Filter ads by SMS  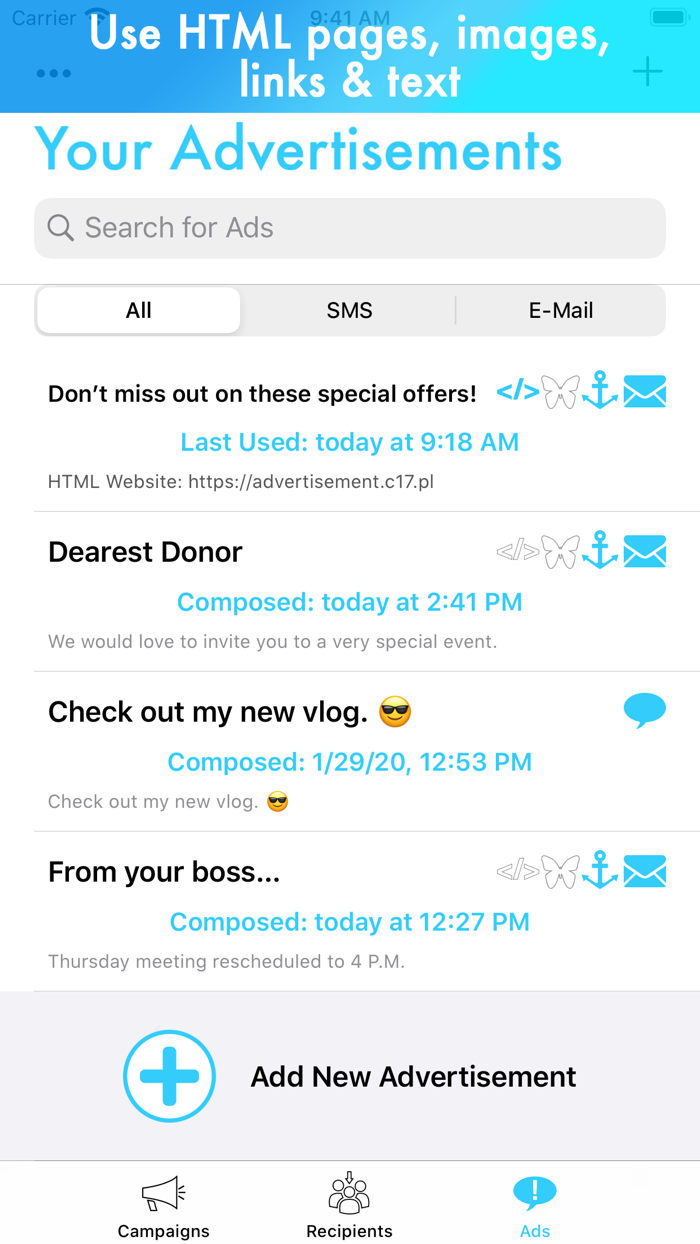[x=349, y=310]
